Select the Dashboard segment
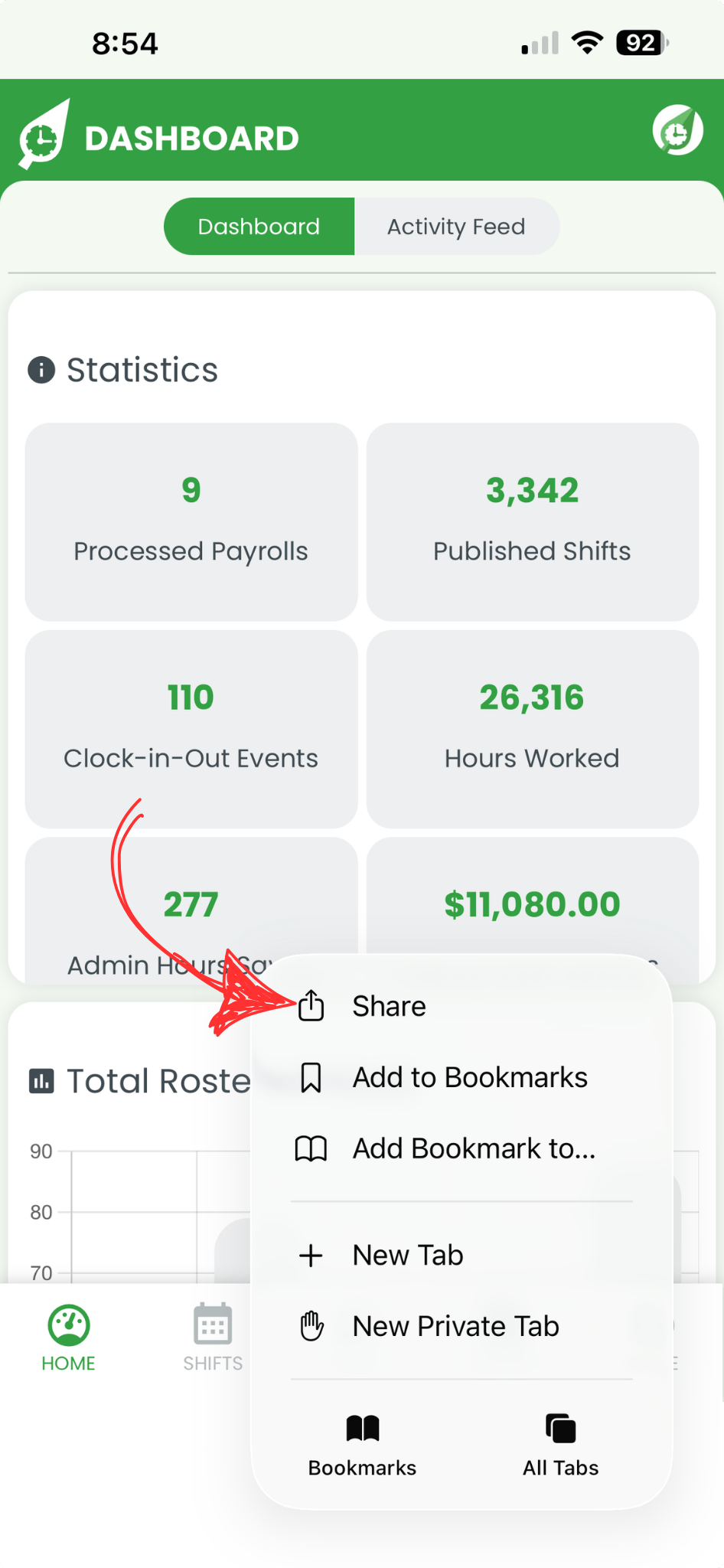 coord(259,227)
